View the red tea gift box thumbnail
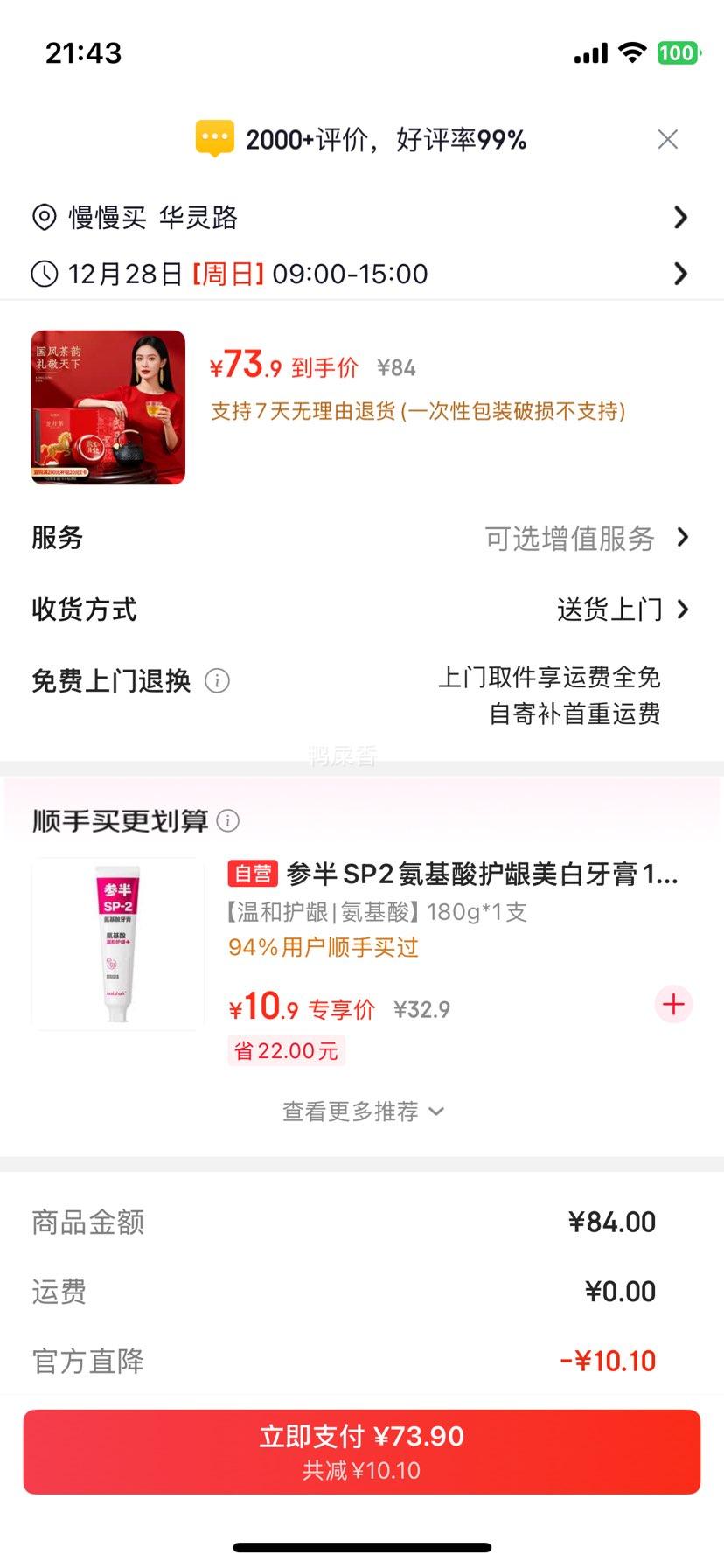The height and width of the screenshot is (1568, 724). tap(107, 408)
